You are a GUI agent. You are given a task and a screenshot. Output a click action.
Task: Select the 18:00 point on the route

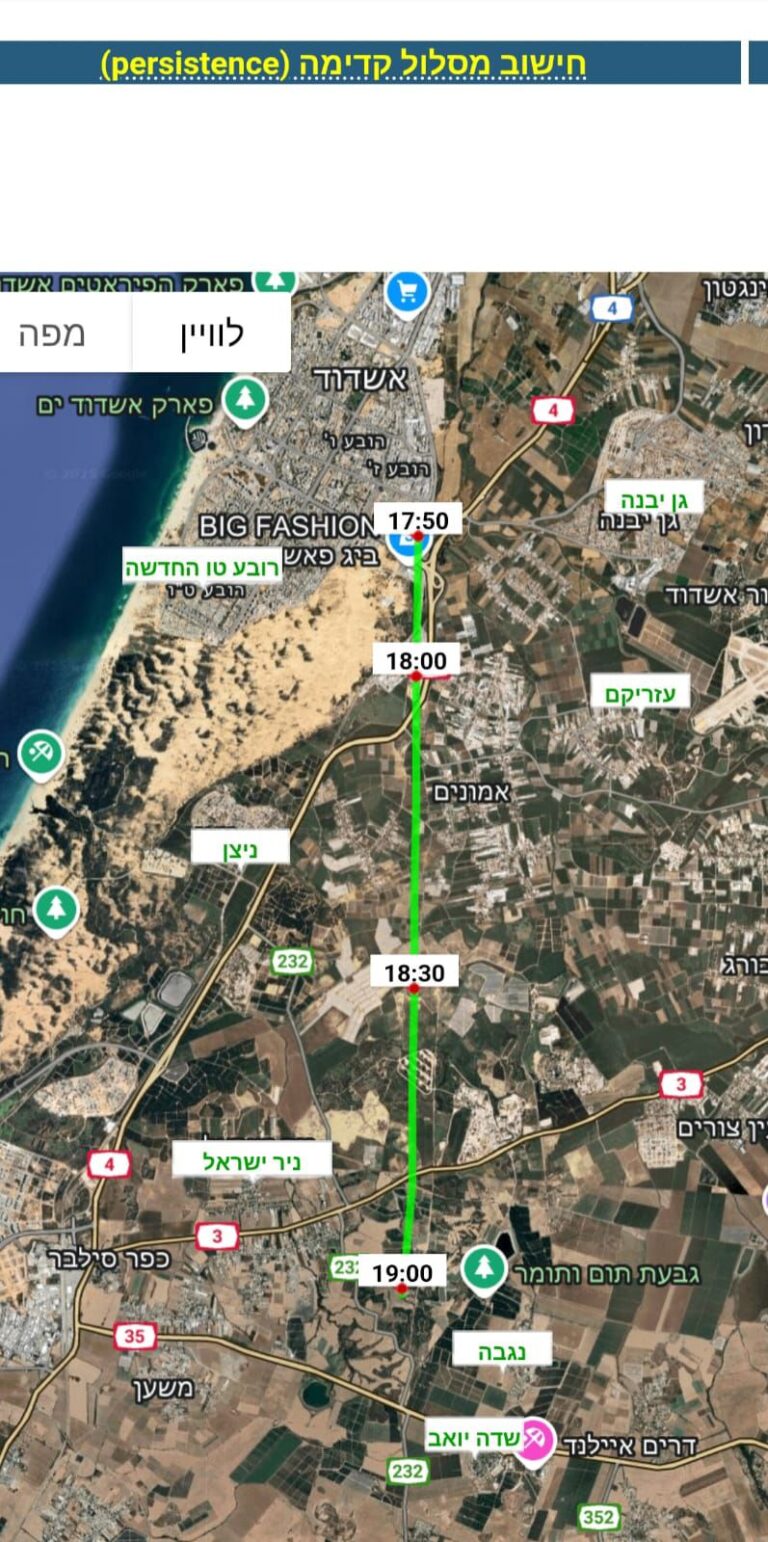point(415,676)
